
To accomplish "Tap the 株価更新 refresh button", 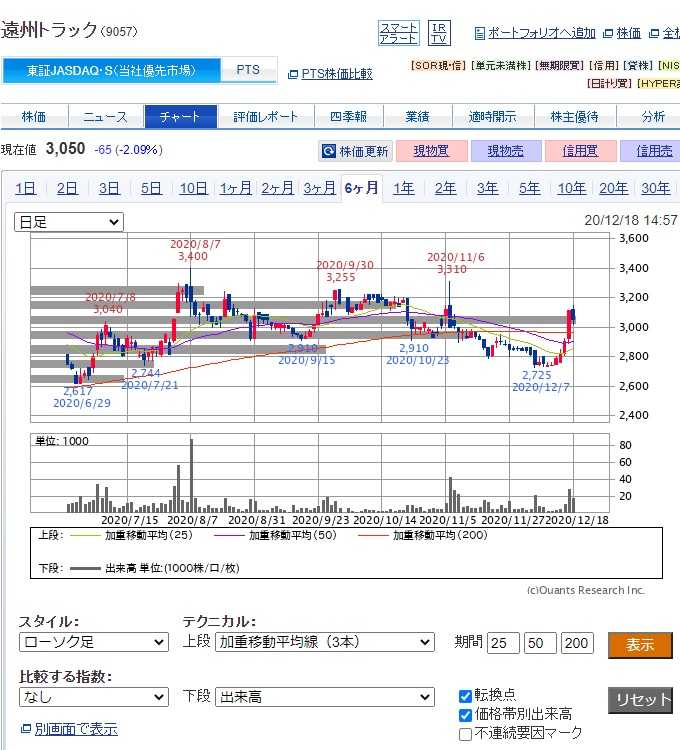I will tap(355, 151).
